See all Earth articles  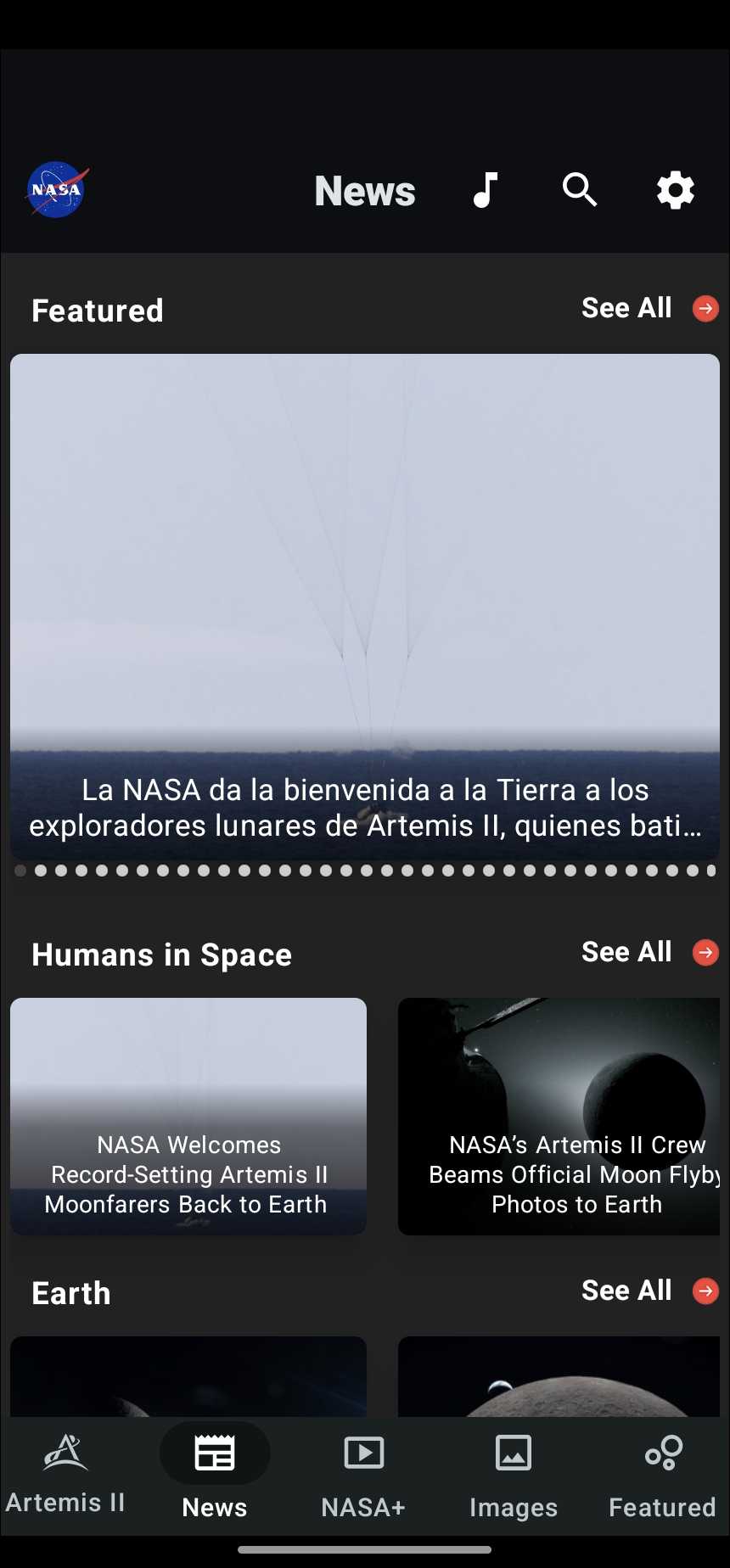649,1291
